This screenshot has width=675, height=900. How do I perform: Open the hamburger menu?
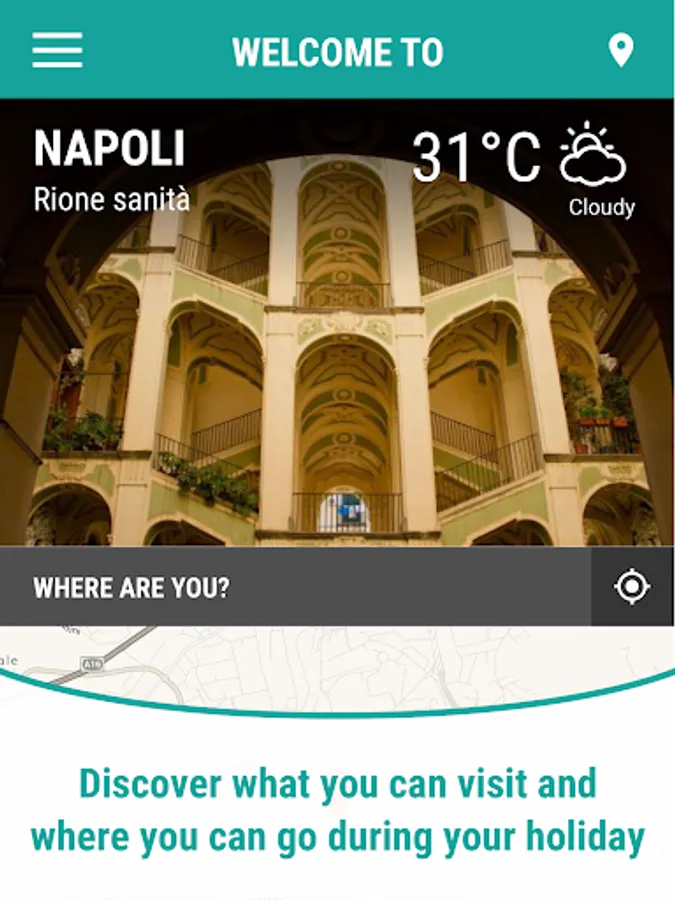point(57,50)
